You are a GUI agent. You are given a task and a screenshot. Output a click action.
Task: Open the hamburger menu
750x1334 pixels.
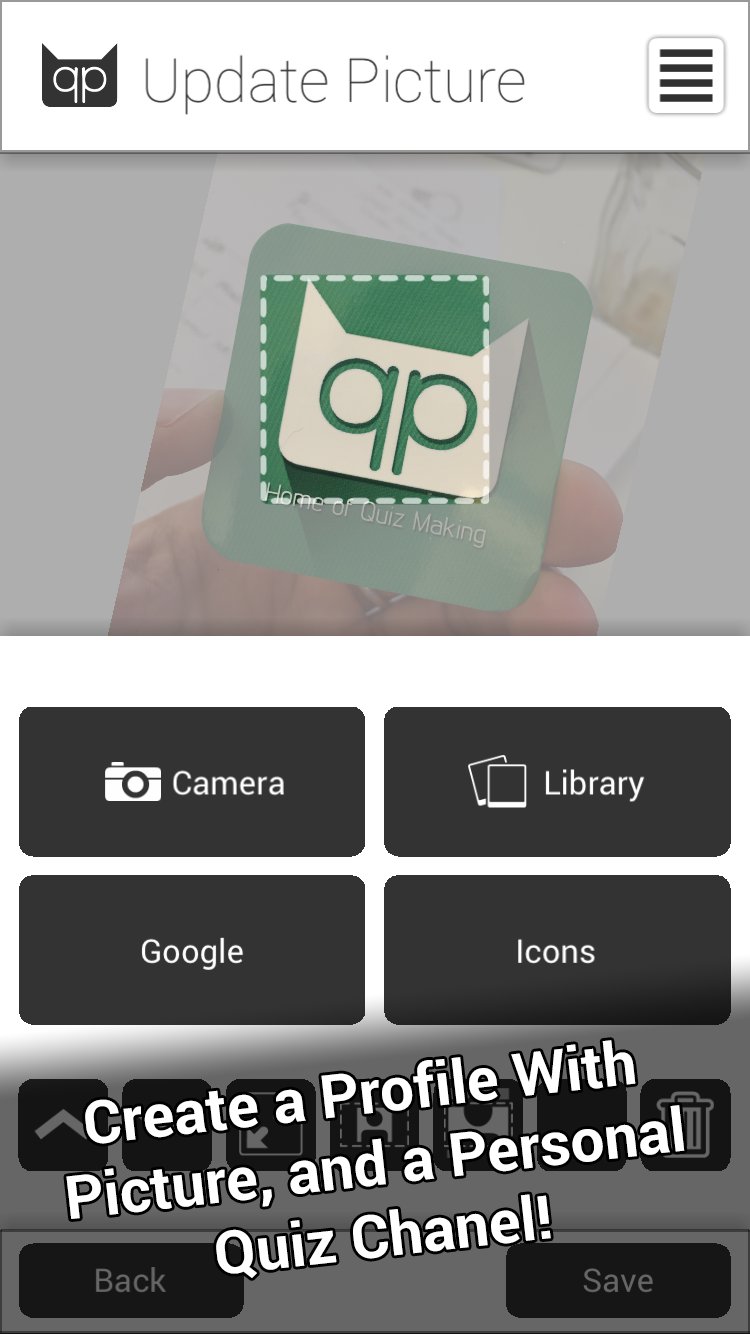686,76
